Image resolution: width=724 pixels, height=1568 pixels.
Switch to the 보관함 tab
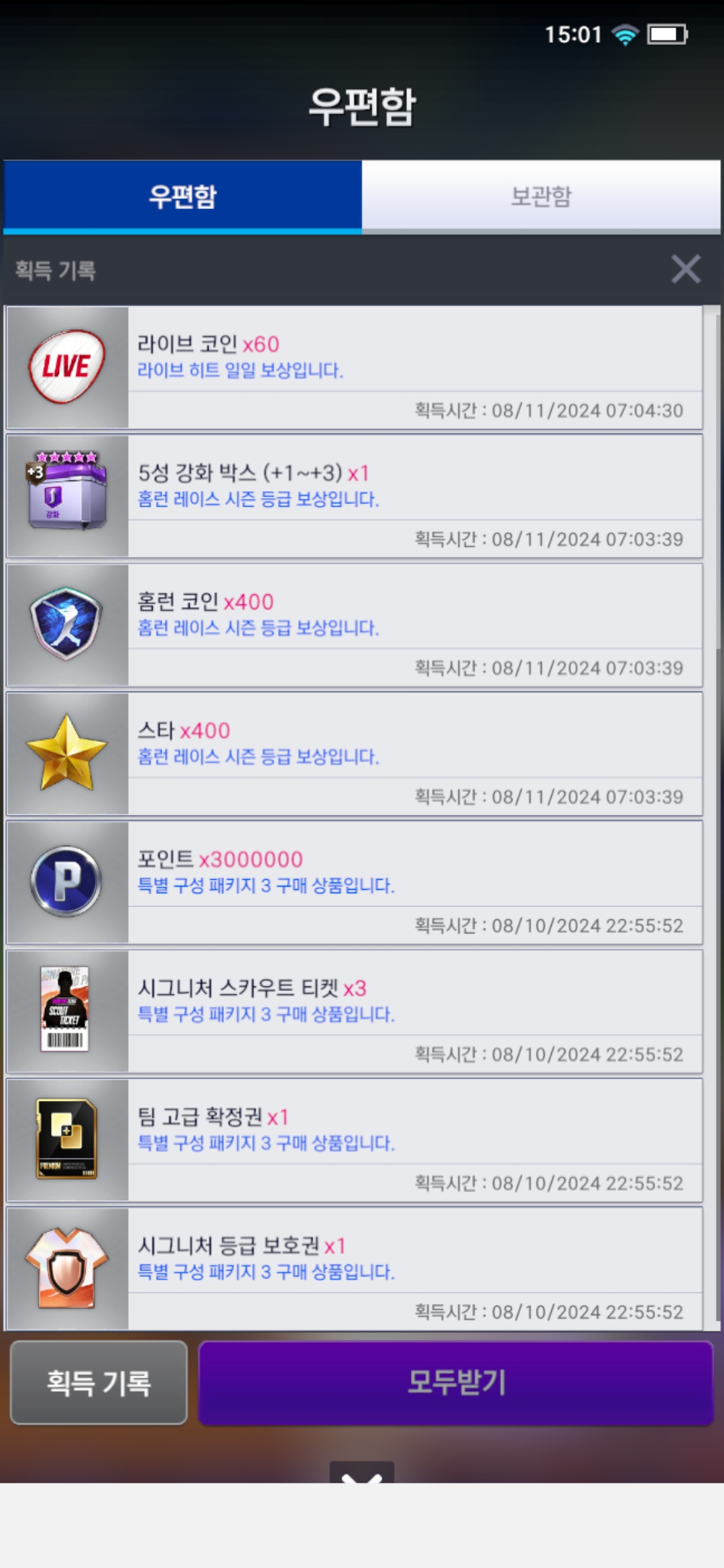[x=541, y=196]
